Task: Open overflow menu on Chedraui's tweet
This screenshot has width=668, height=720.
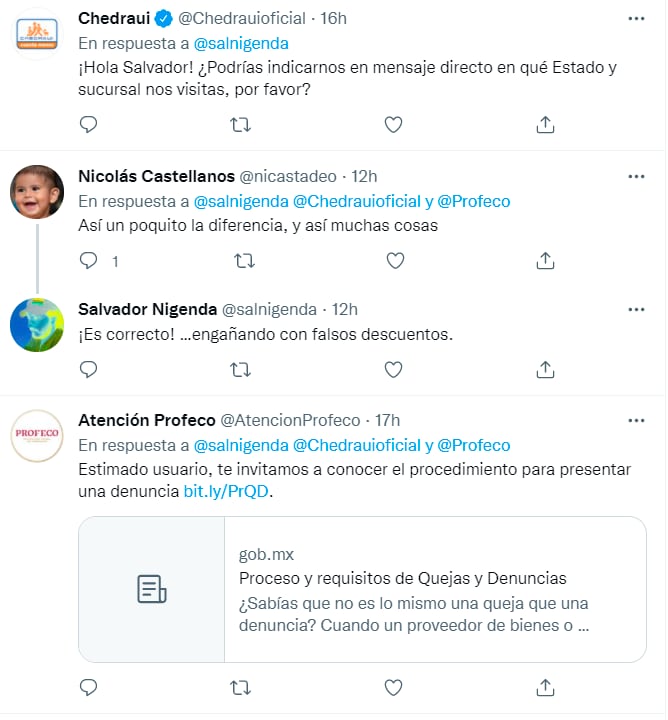Action: pos(636,19)
